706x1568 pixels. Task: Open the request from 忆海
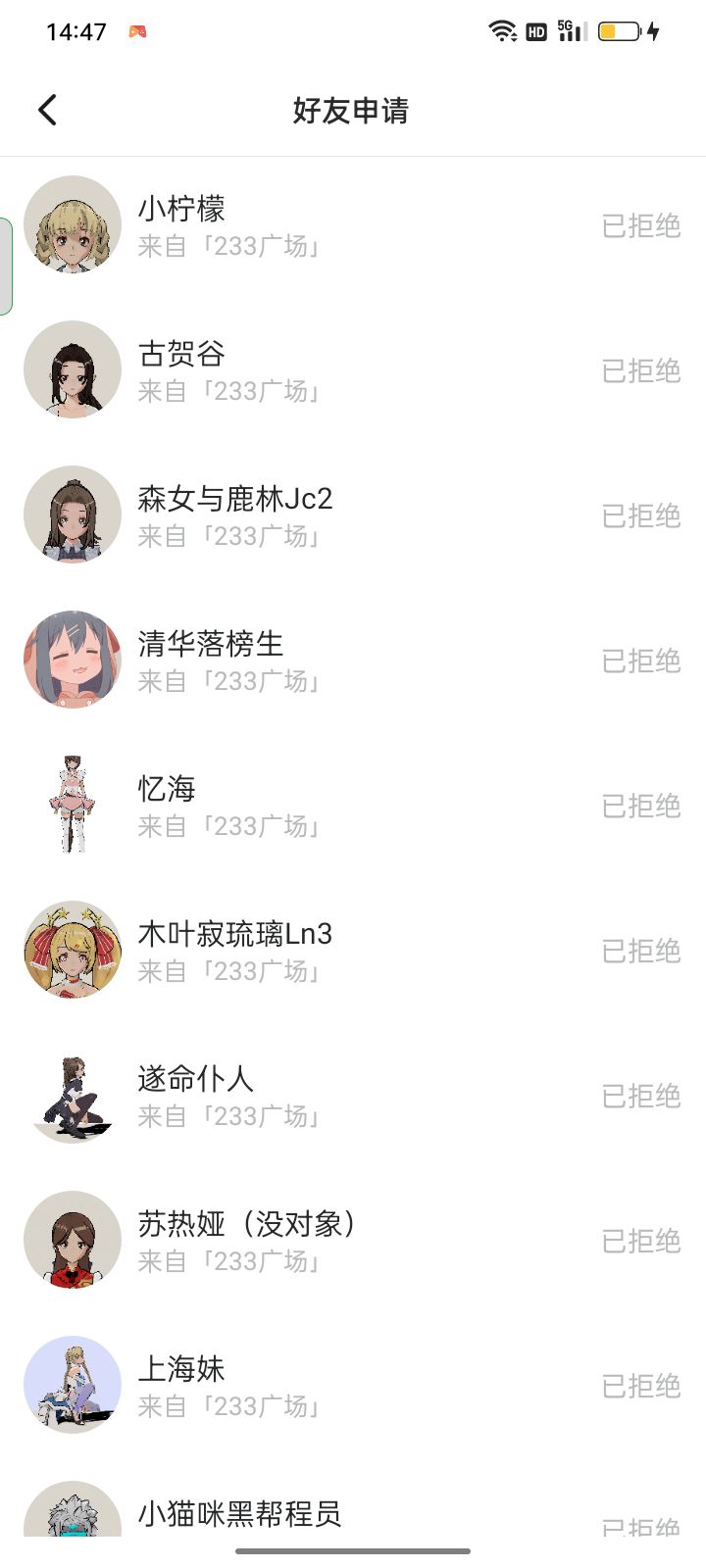pyautogui.click(x=353, y=806)
